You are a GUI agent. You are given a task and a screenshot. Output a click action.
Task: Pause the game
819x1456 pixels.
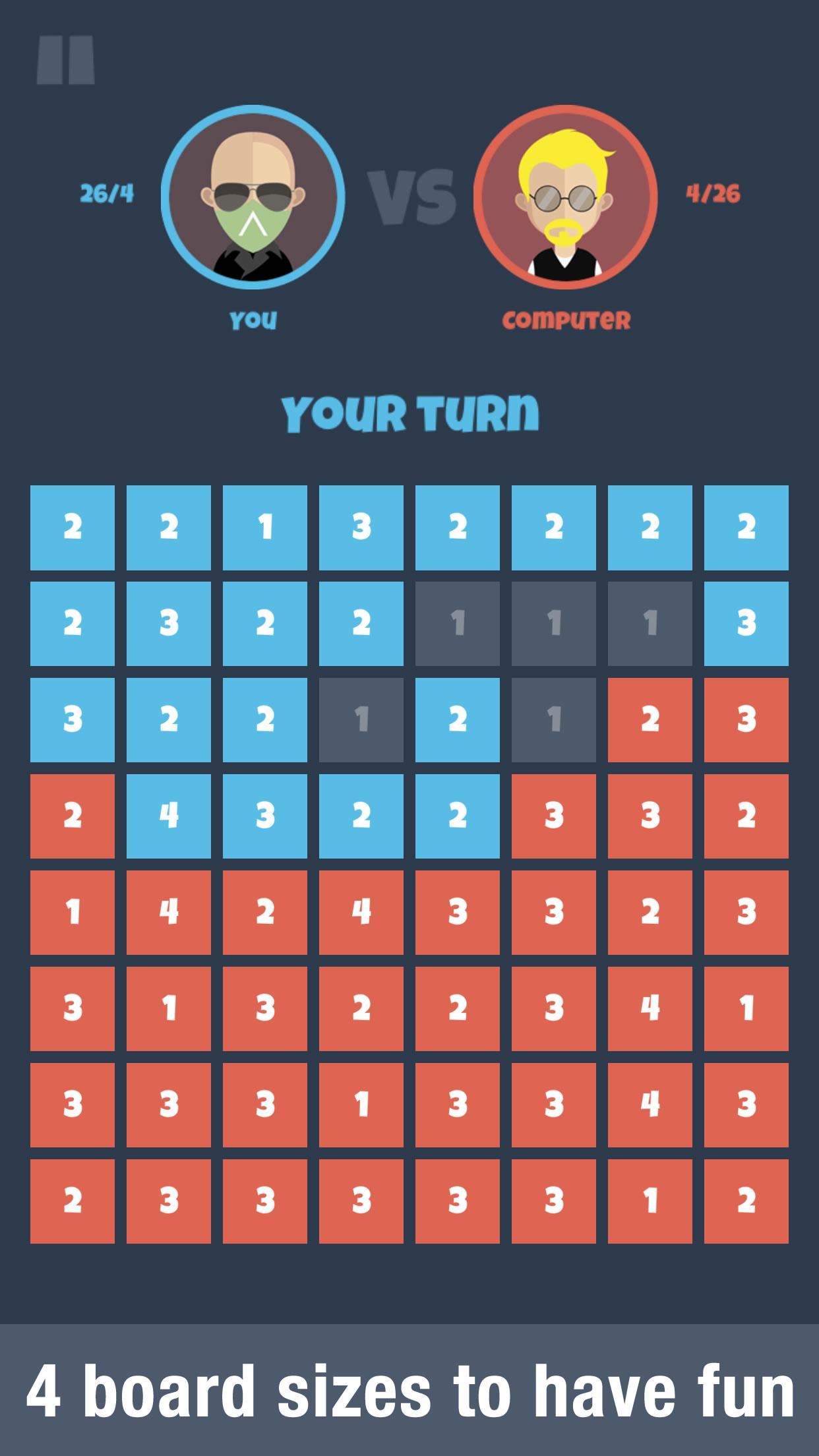click(65, 61)
